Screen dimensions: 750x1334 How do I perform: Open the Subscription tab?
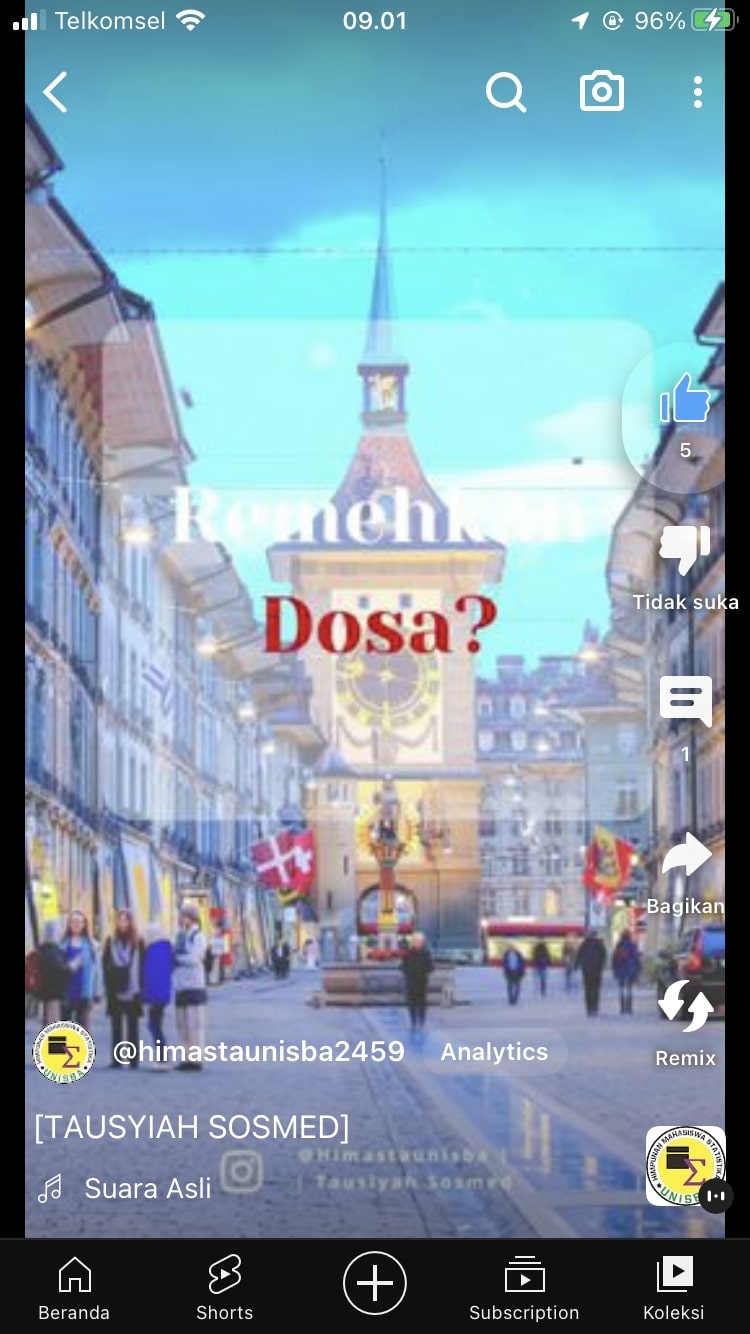click(x=524, y=1288)
